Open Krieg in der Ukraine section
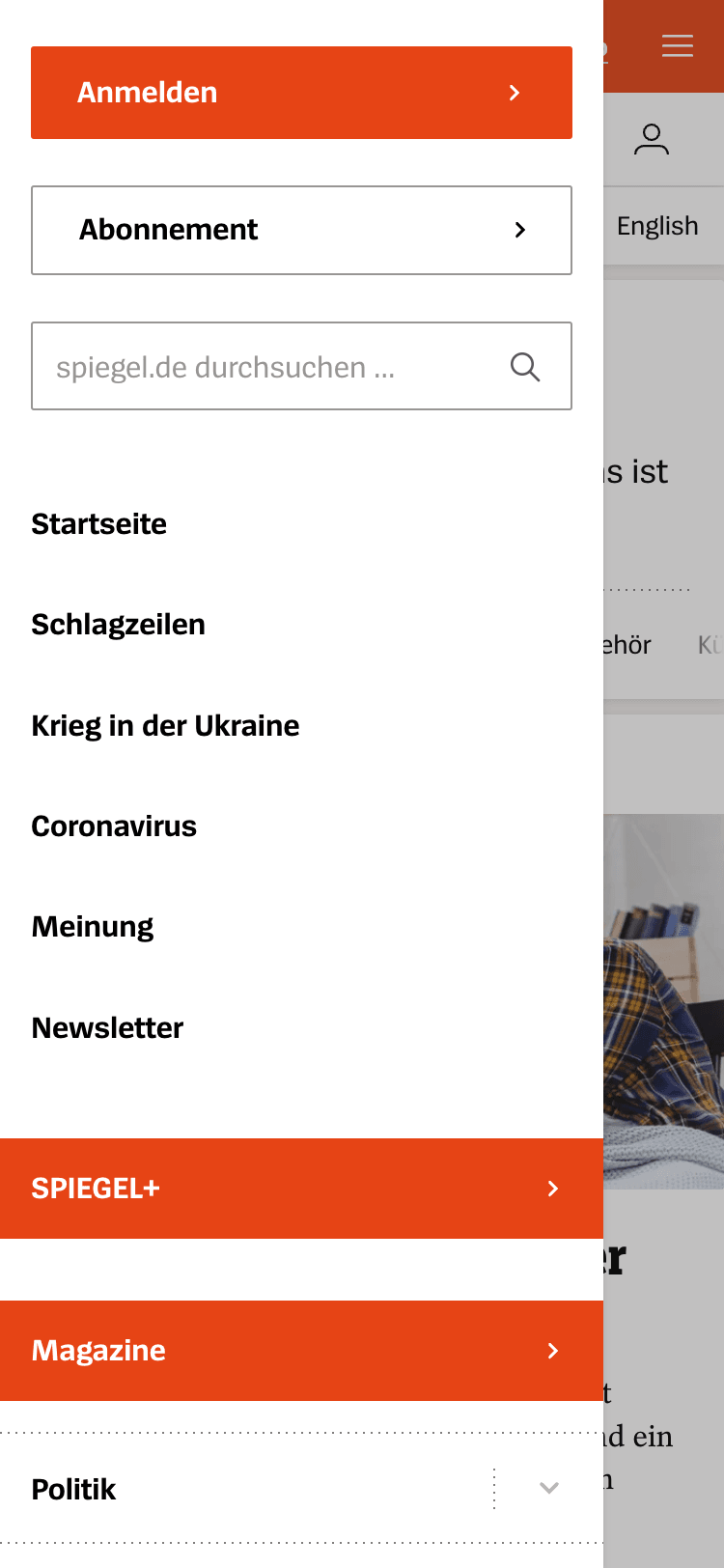 (165, 725)
